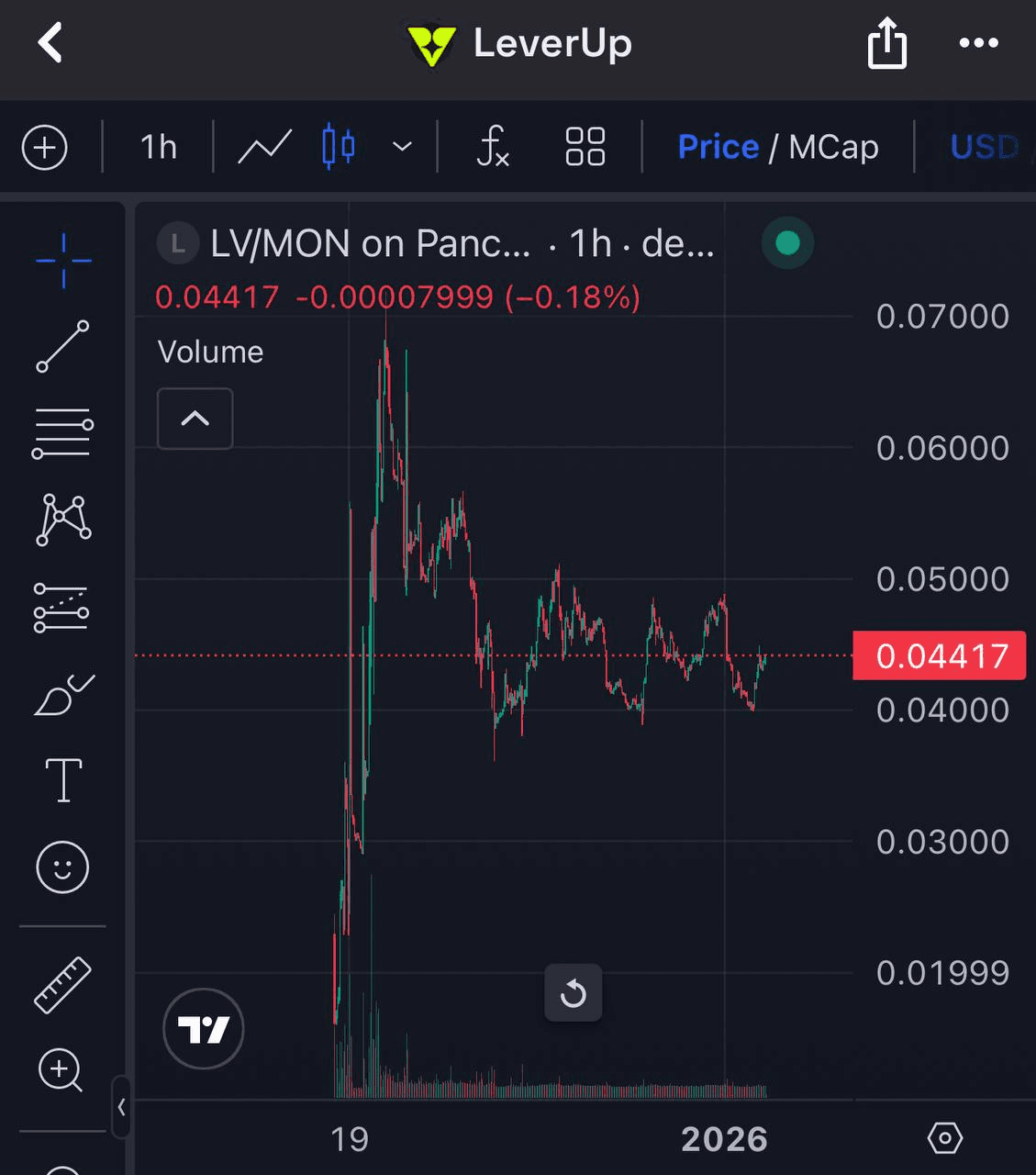Toggle Price / MCap display

point(777,147)
